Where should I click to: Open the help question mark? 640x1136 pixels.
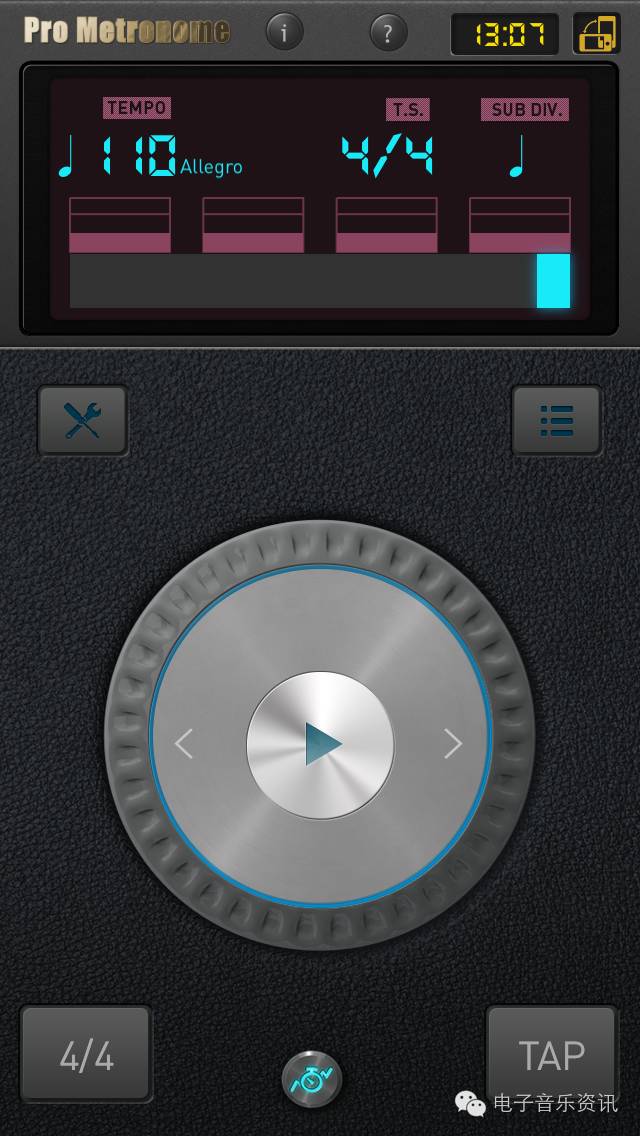click(x=388, y=33)
